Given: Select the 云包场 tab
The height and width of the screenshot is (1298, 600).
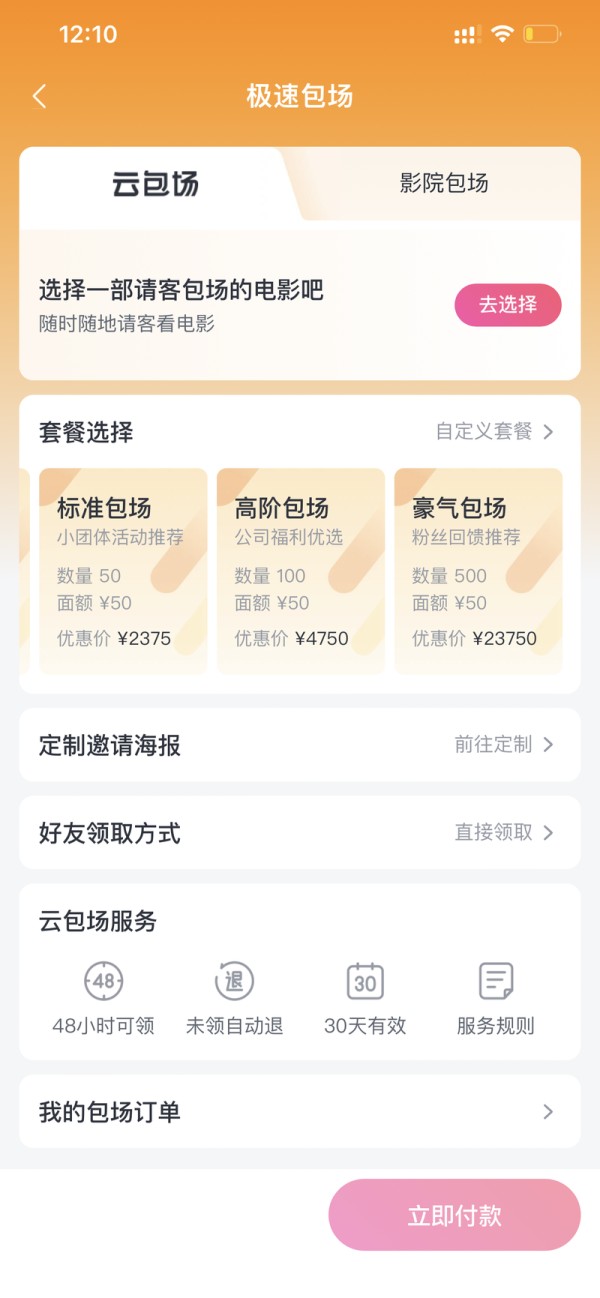Looking at the screenshot, I should point(155,183).
